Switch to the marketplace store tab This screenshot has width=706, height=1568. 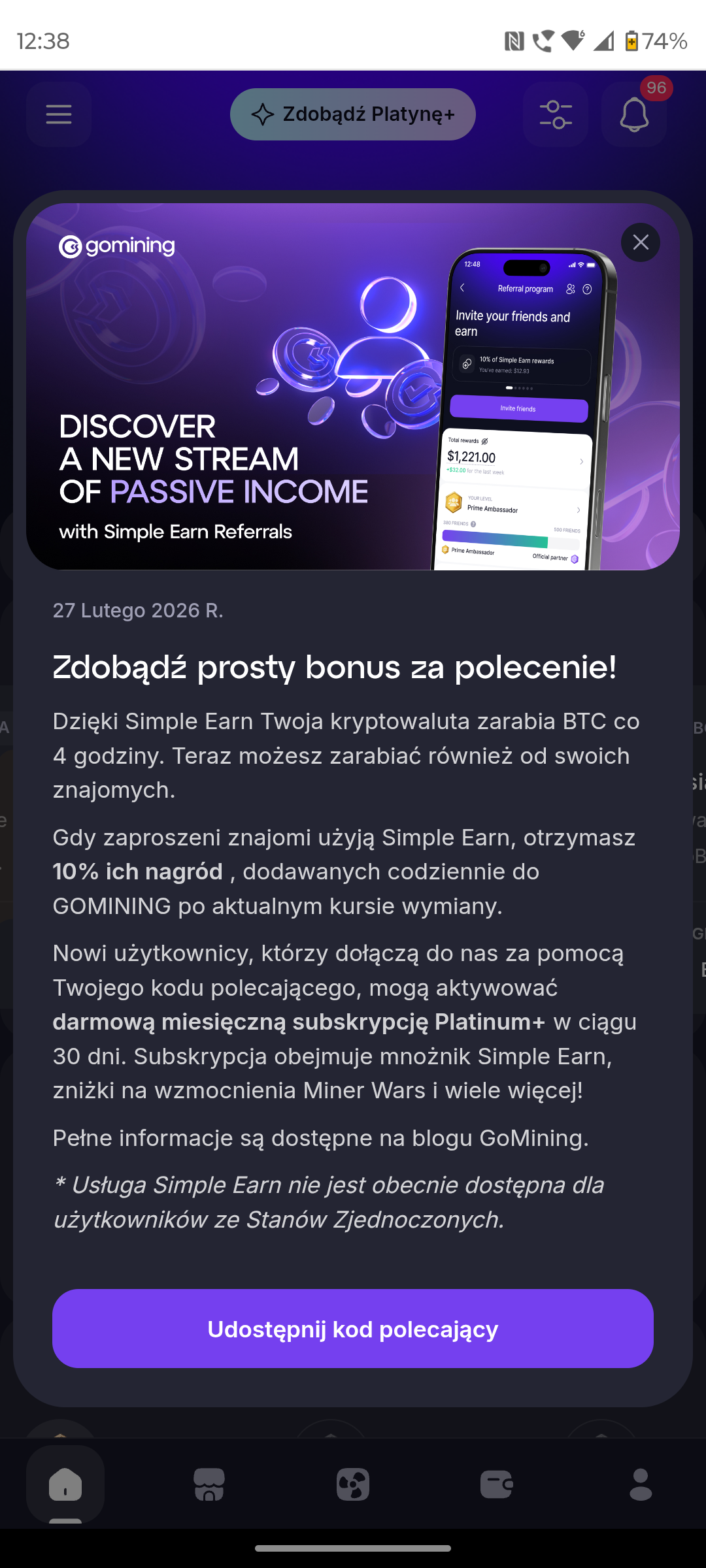(209, 1484)
